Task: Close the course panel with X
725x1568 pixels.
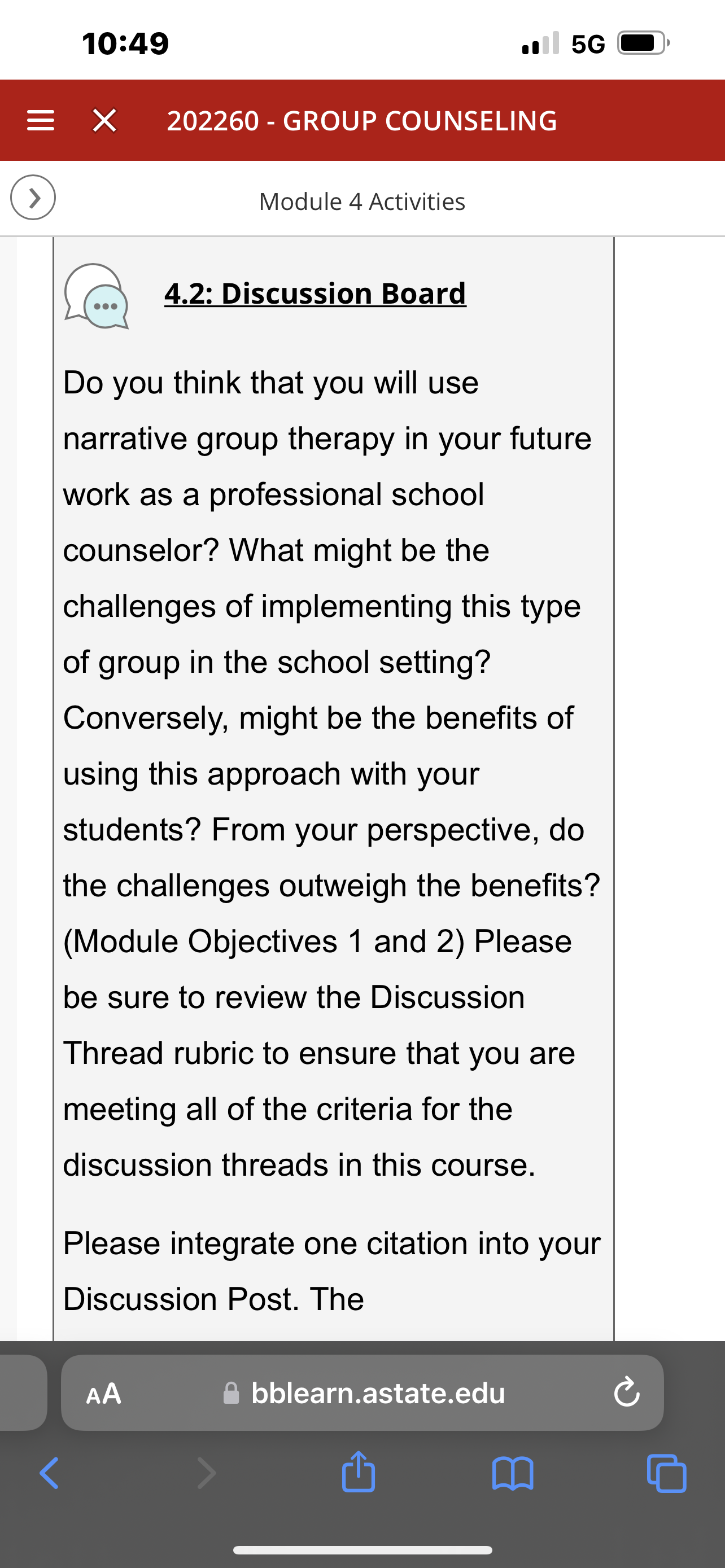Action: click(x=104, y=121)
